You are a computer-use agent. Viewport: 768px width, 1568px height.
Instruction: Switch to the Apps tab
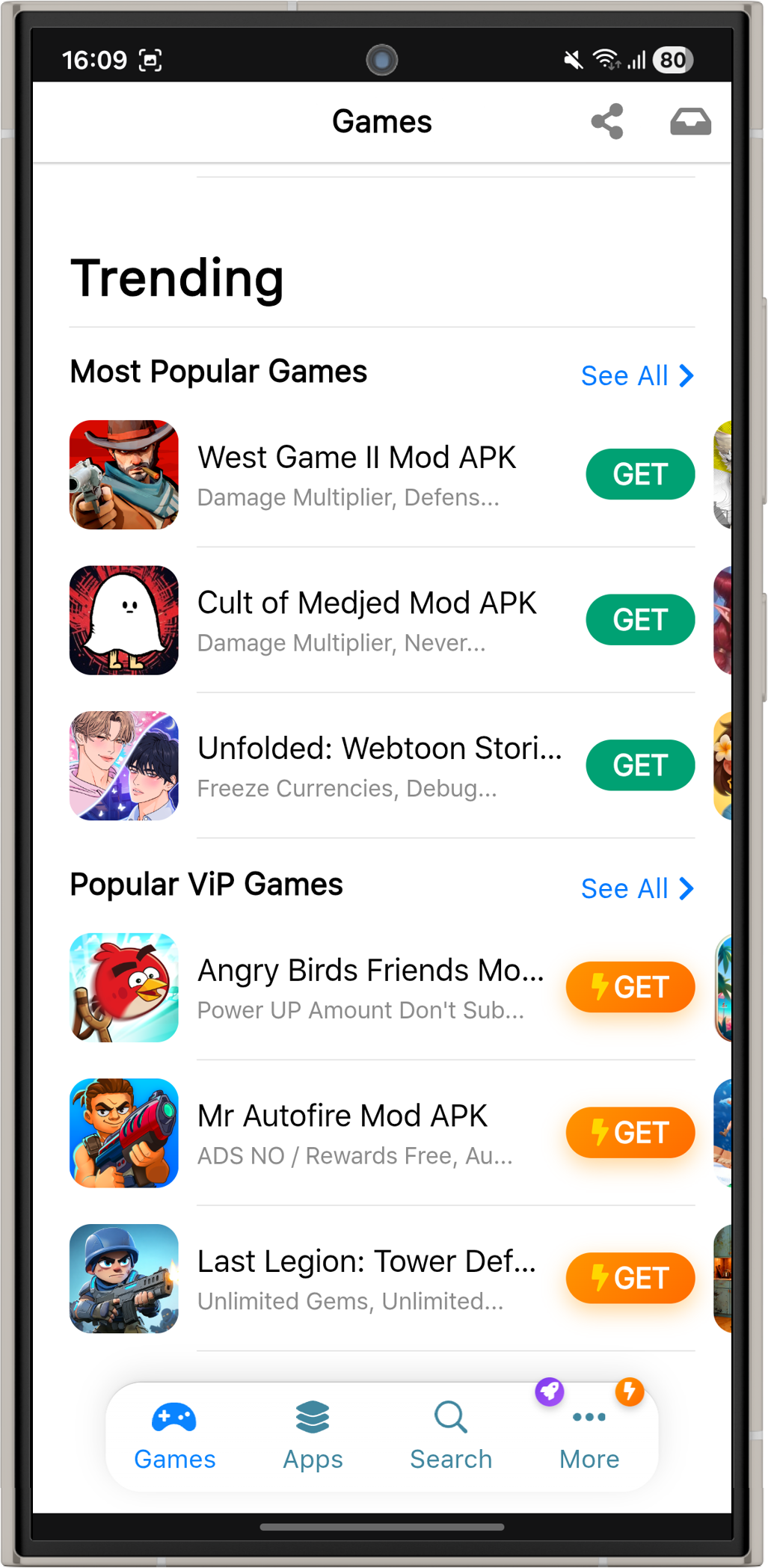[313, 1434]
